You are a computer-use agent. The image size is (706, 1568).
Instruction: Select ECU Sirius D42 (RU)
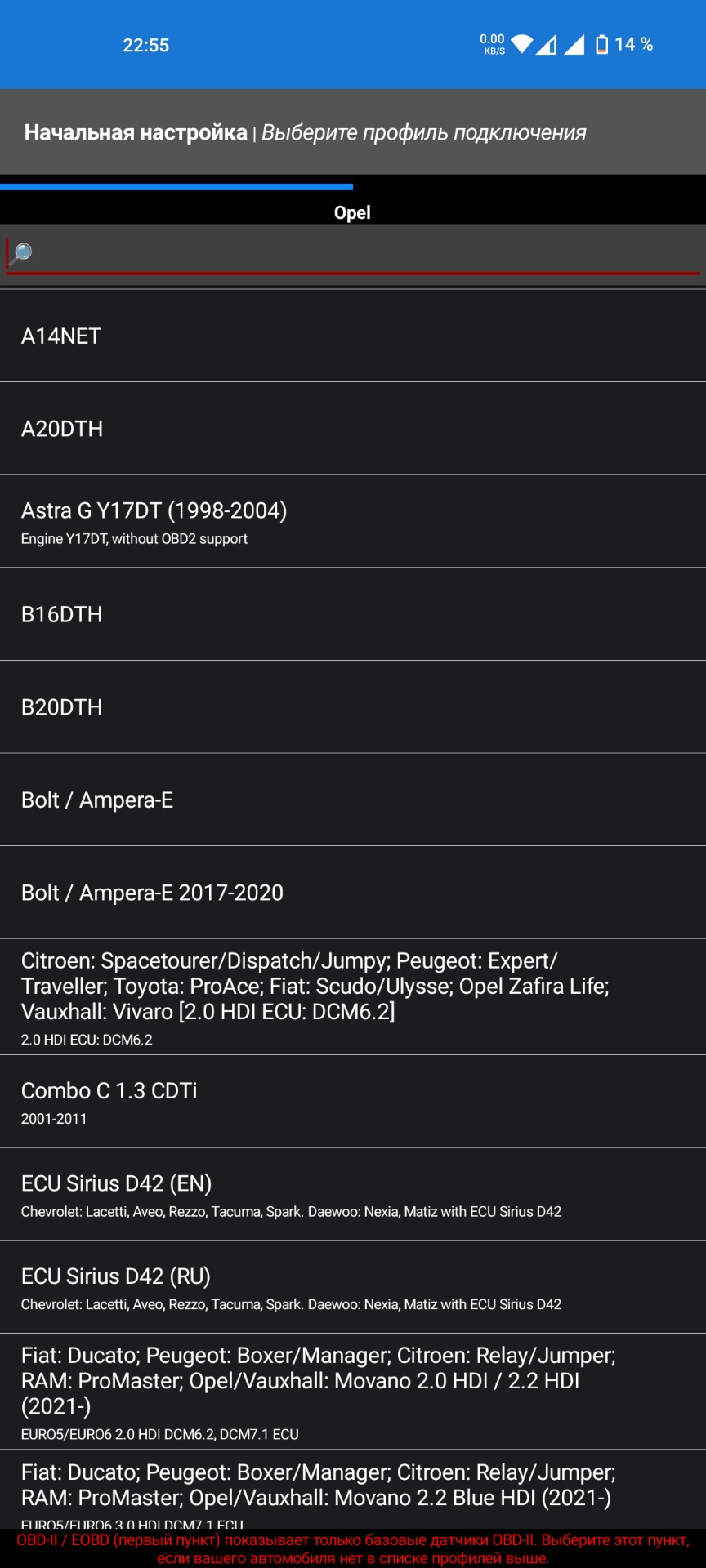(x=353, y=1288)
